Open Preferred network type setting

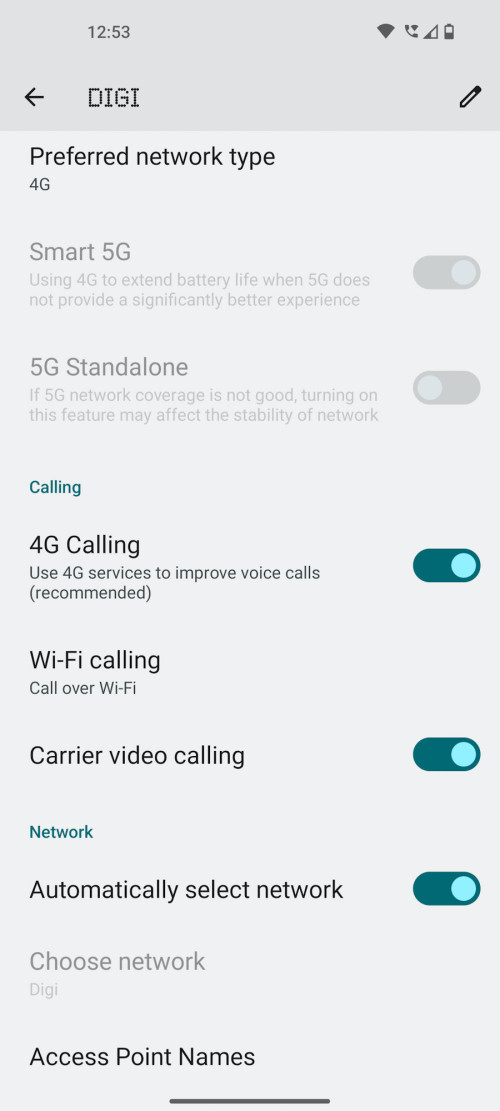coord(250,169)
